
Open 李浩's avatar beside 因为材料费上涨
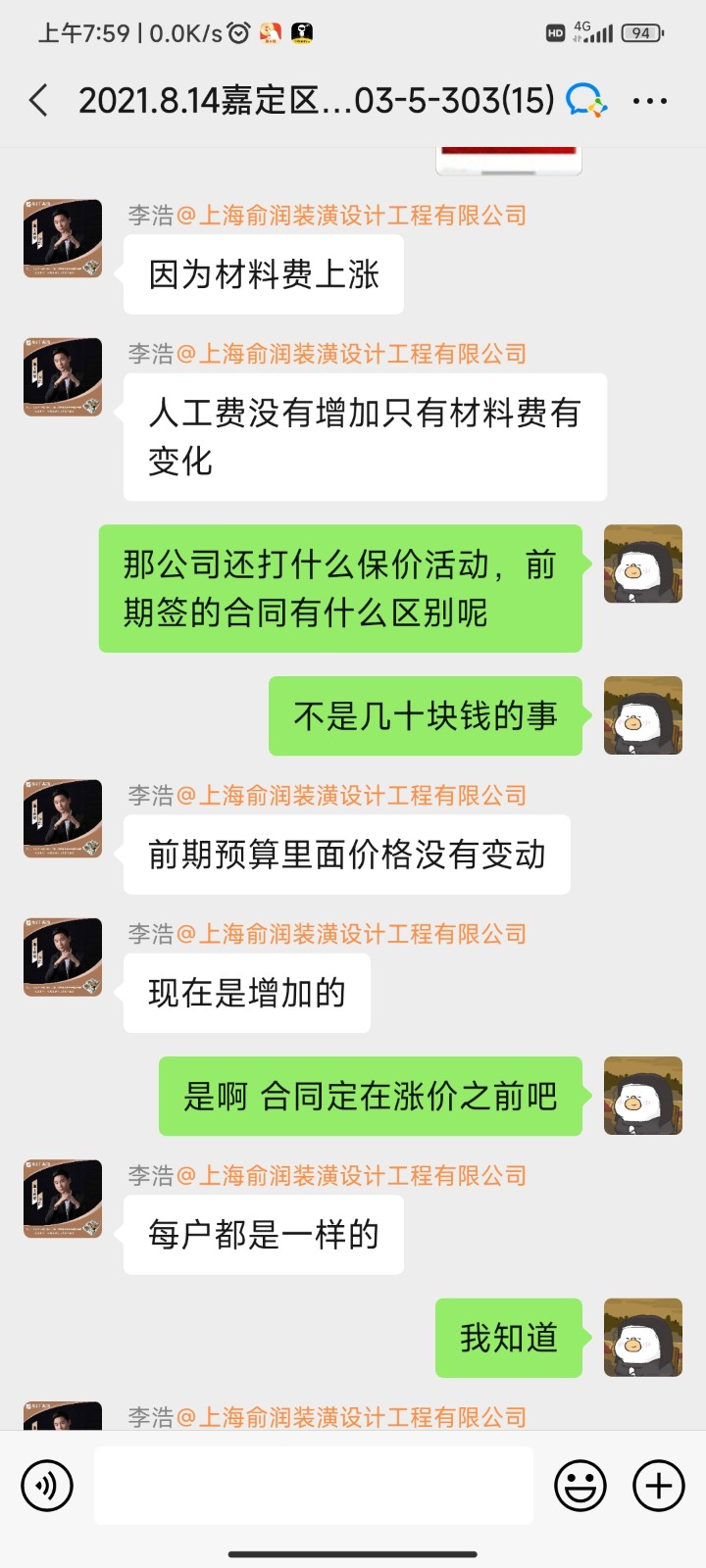pos(63,239)
